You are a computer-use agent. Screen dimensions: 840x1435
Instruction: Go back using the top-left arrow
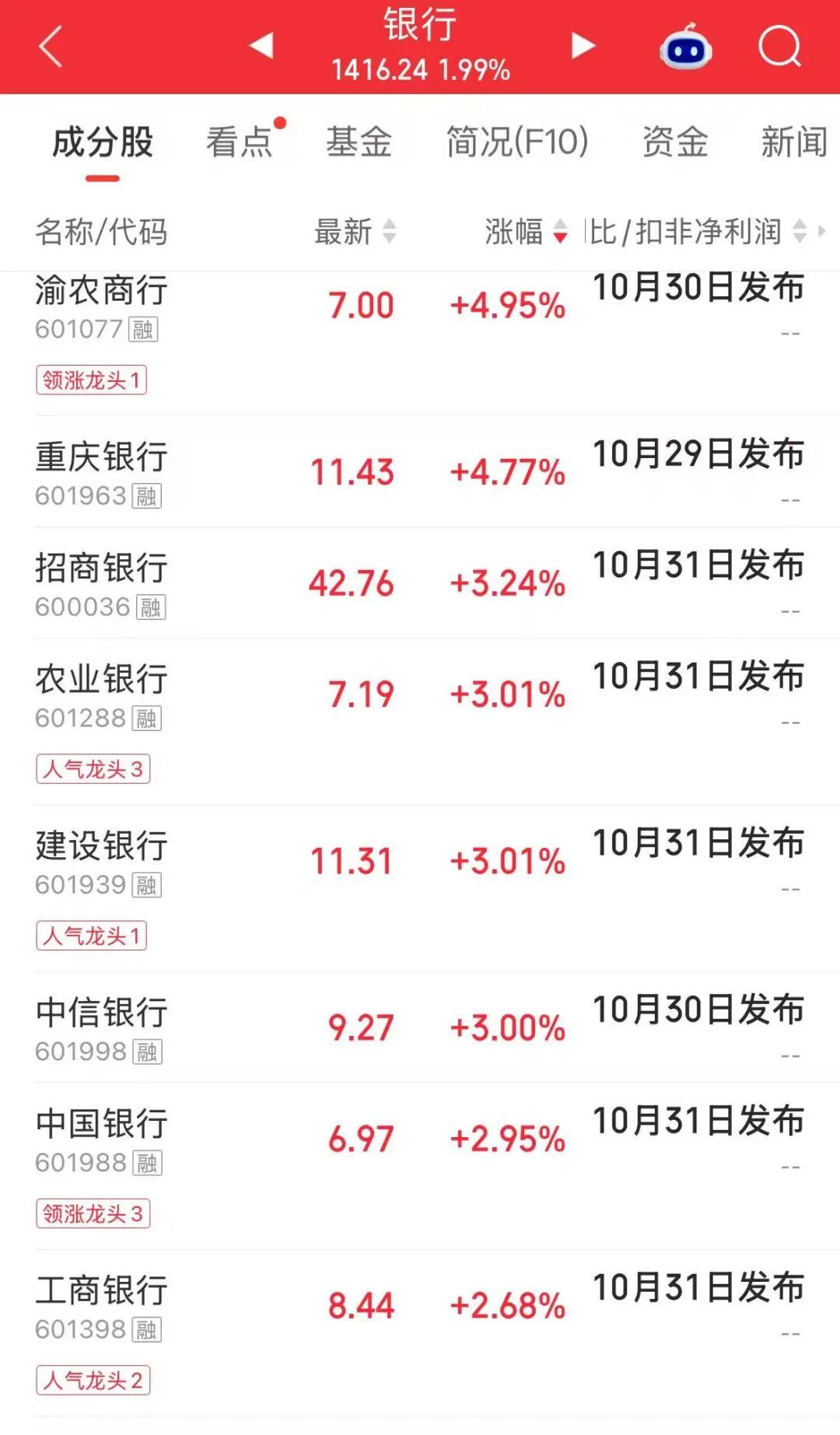51,47
